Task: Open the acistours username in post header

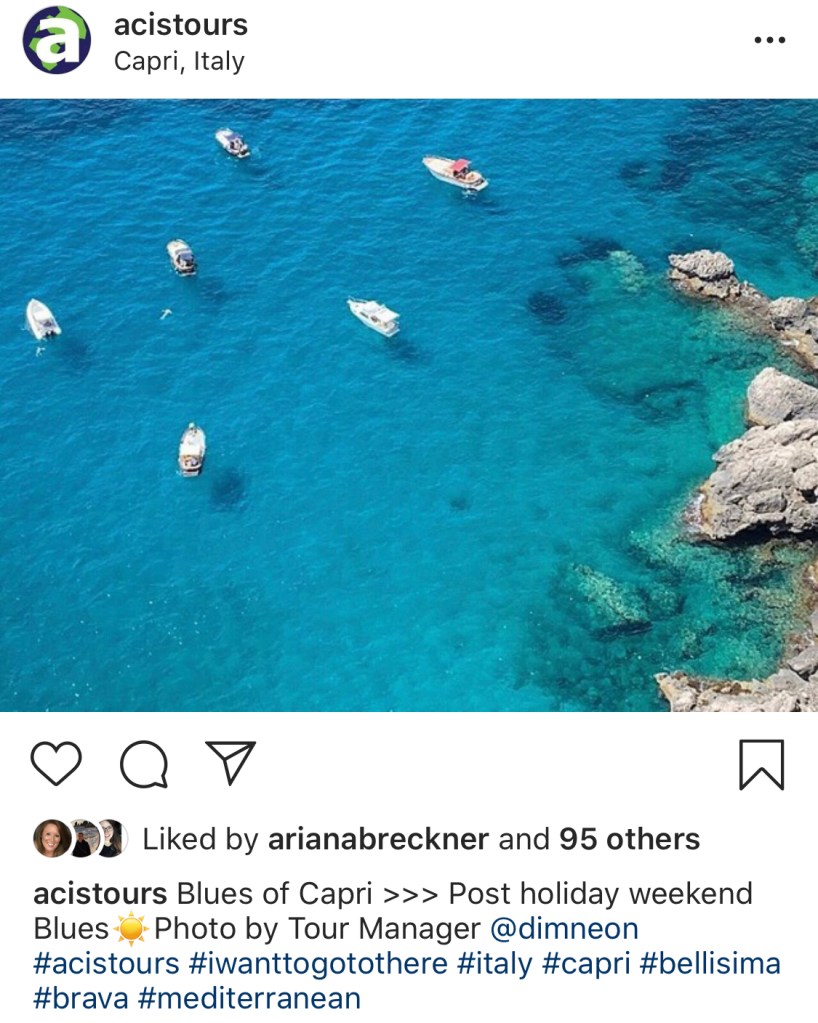Action: [181, 25]
